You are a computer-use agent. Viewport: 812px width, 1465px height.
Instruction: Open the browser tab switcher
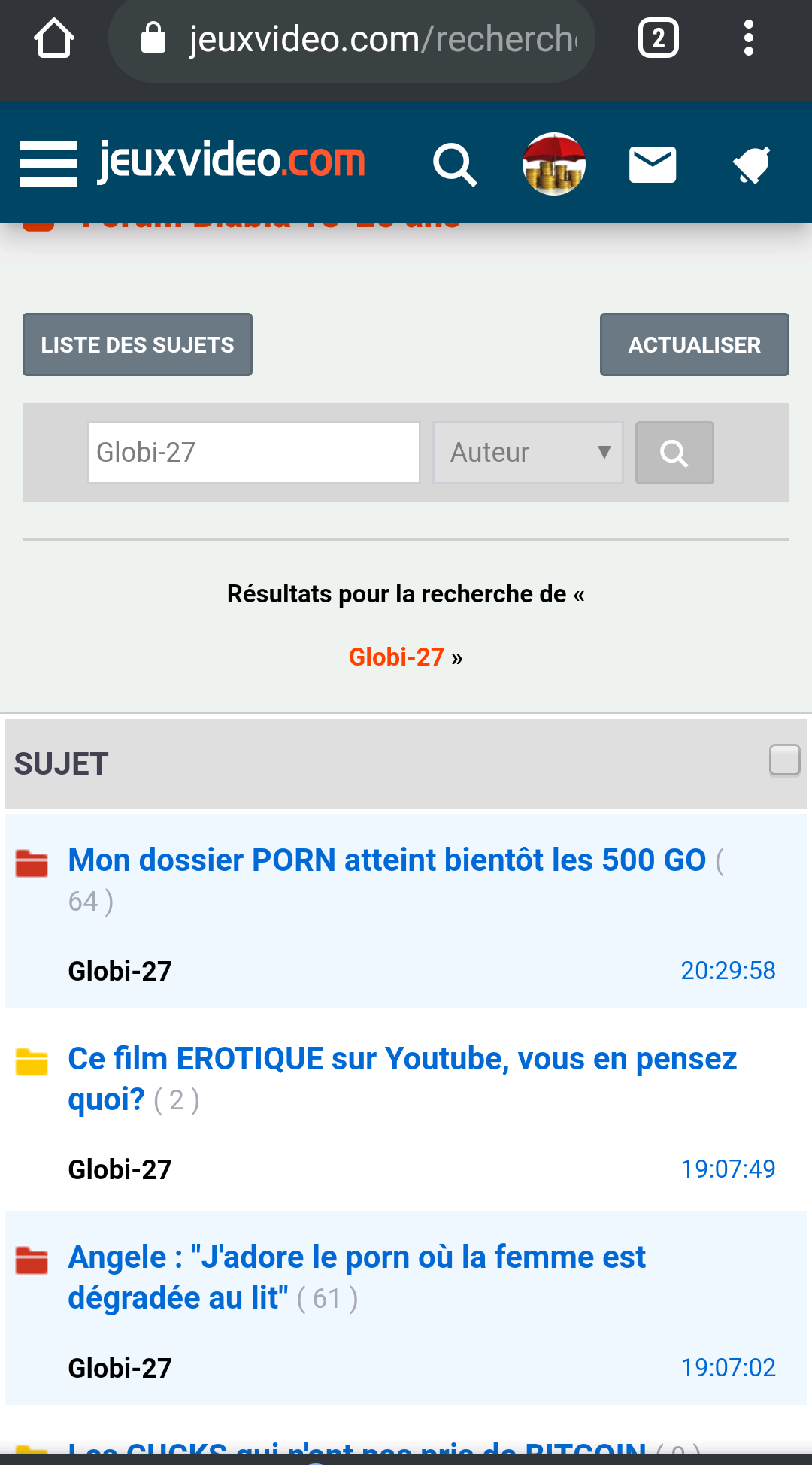[659, 38]
